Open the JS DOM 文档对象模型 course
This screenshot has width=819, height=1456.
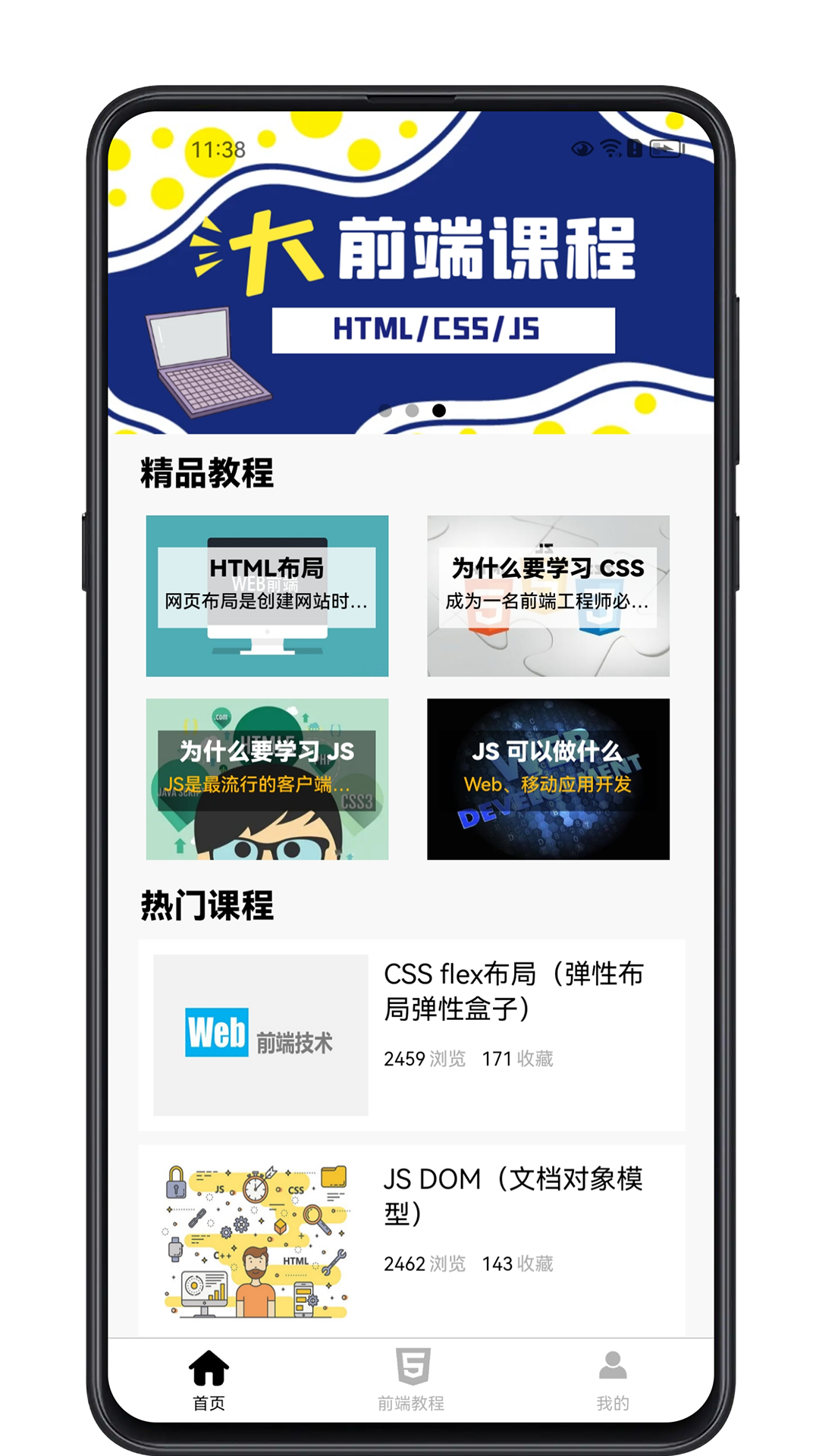coord(412,1240)
